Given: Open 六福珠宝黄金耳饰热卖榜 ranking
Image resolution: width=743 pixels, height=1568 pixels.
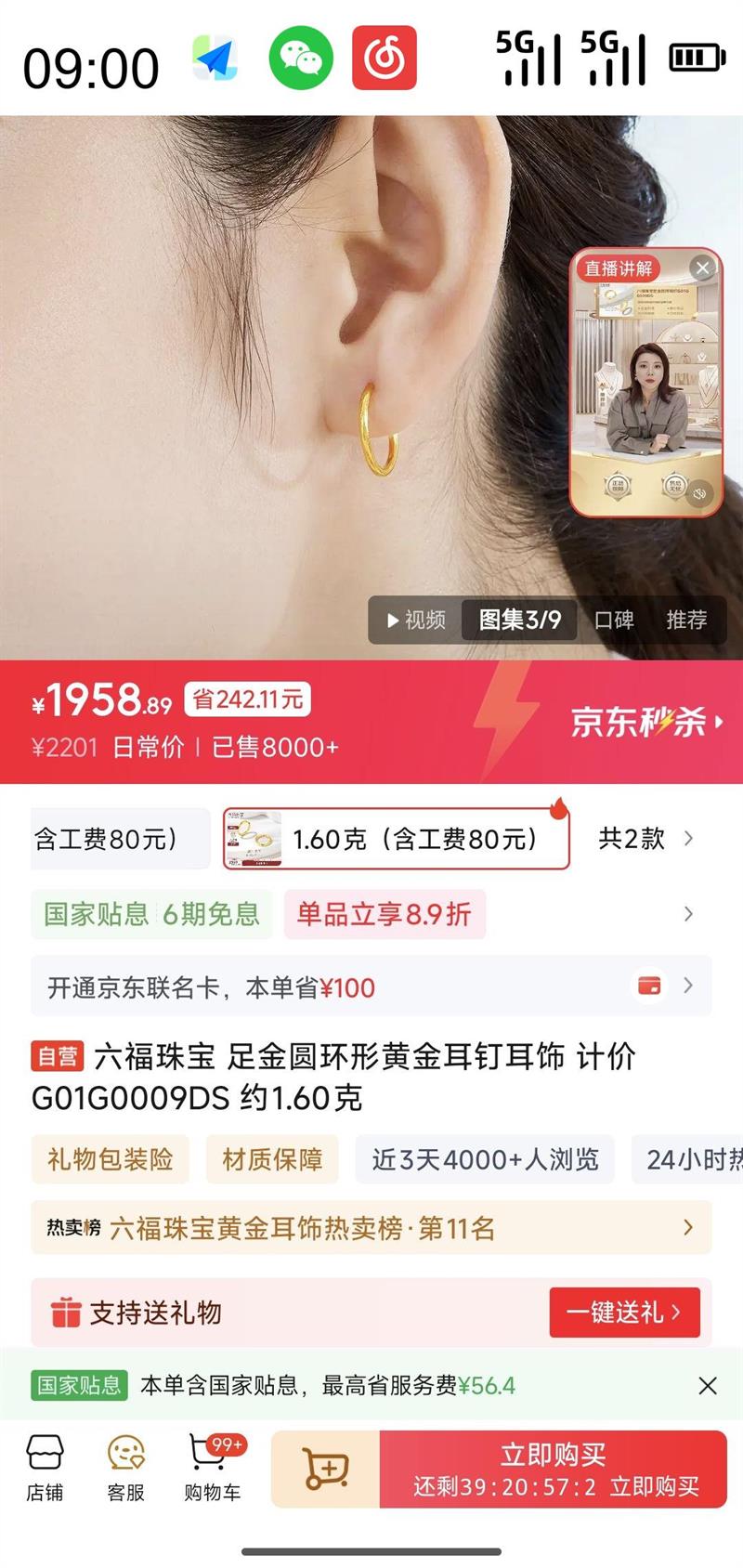Looking at the screenshot, I should point(371,1228).
